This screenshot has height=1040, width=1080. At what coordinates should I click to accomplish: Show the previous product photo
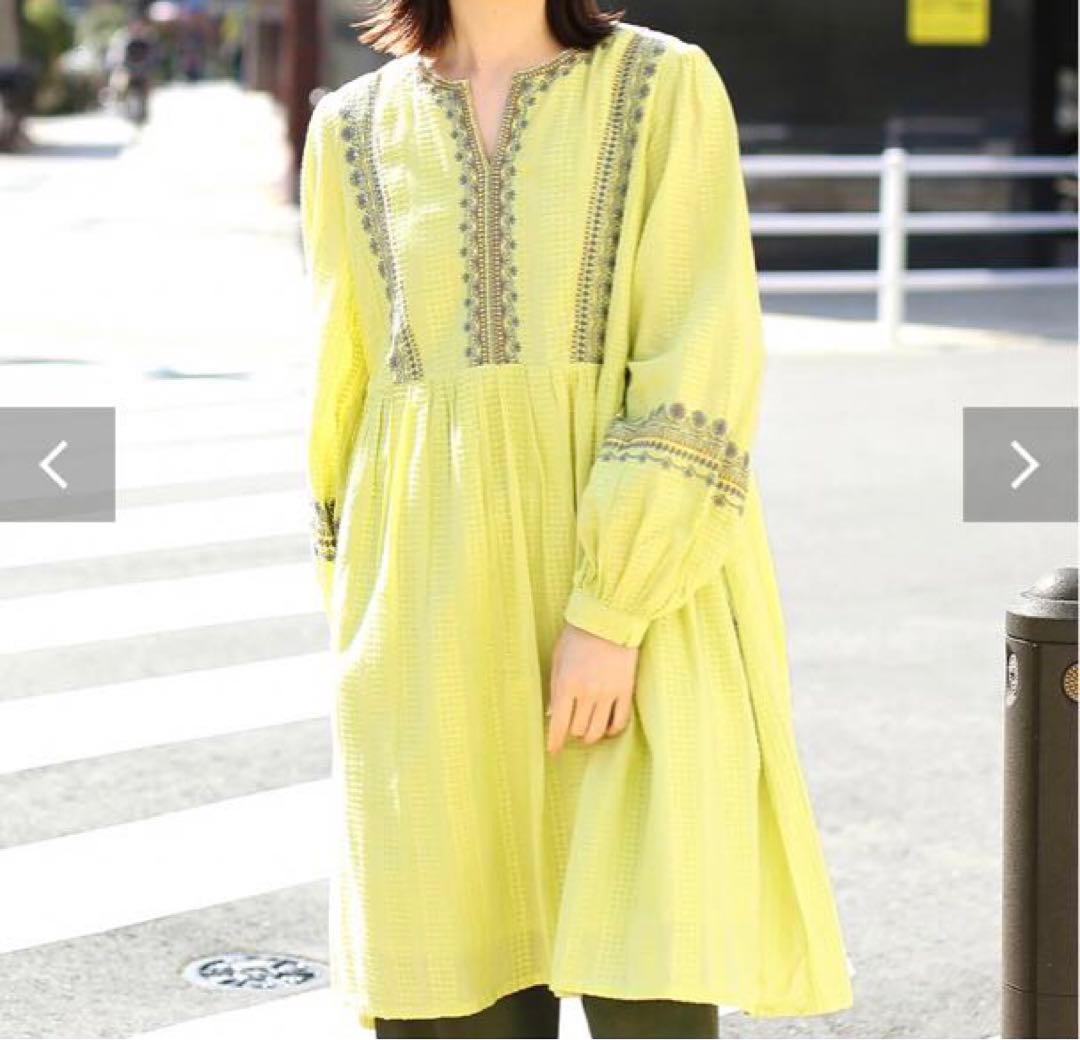[x=56, y=464]
